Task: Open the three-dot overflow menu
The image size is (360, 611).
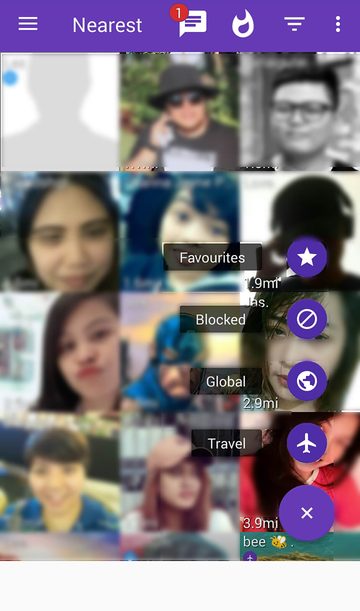Action: (x=338, y=24)
